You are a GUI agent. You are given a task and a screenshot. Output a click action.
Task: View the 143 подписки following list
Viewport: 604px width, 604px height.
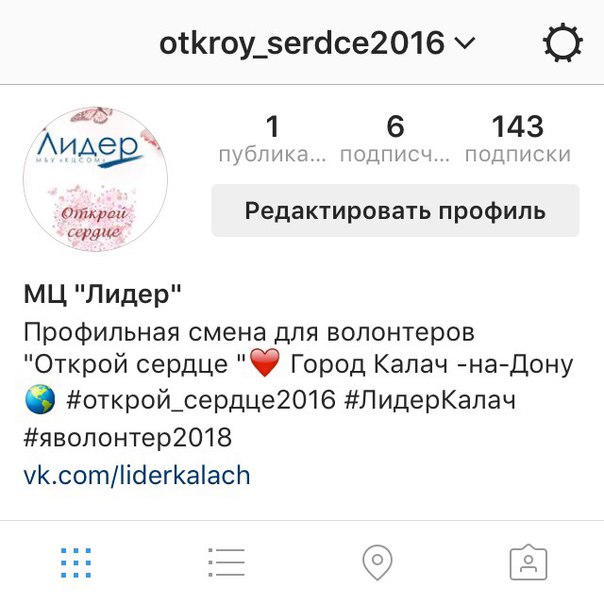pyautogui.click(x=518, y=140)
